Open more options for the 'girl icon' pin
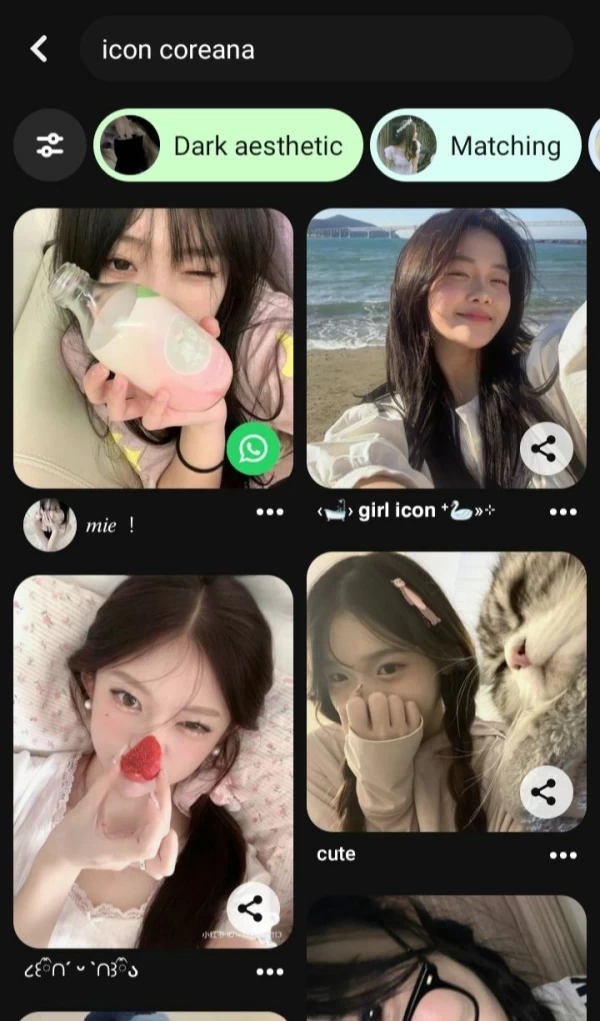The image size is (600, 1021). click(563, 512)
